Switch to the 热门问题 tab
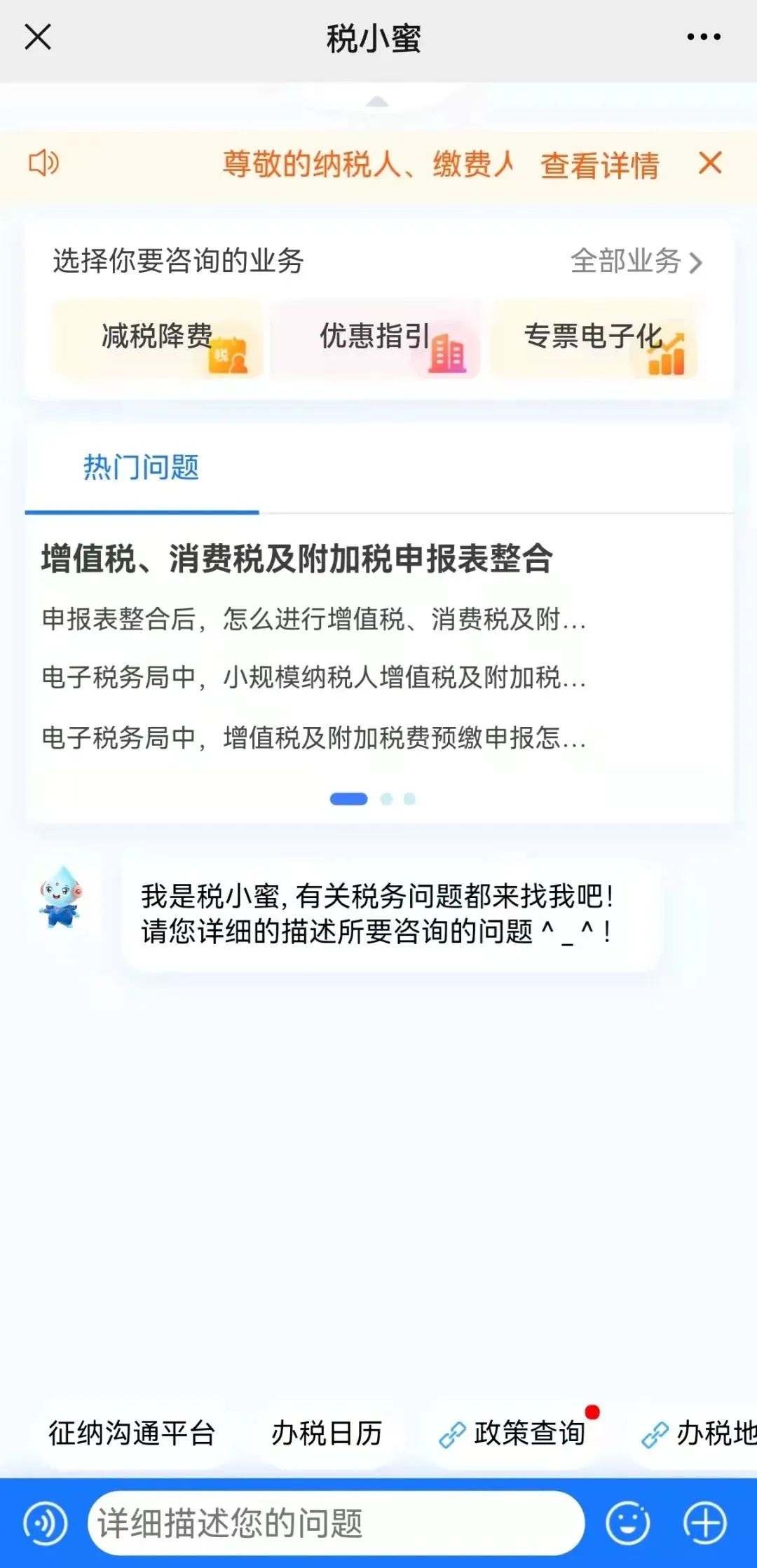This screenshot has width=757, height=1568. click(x=142, y=468)
